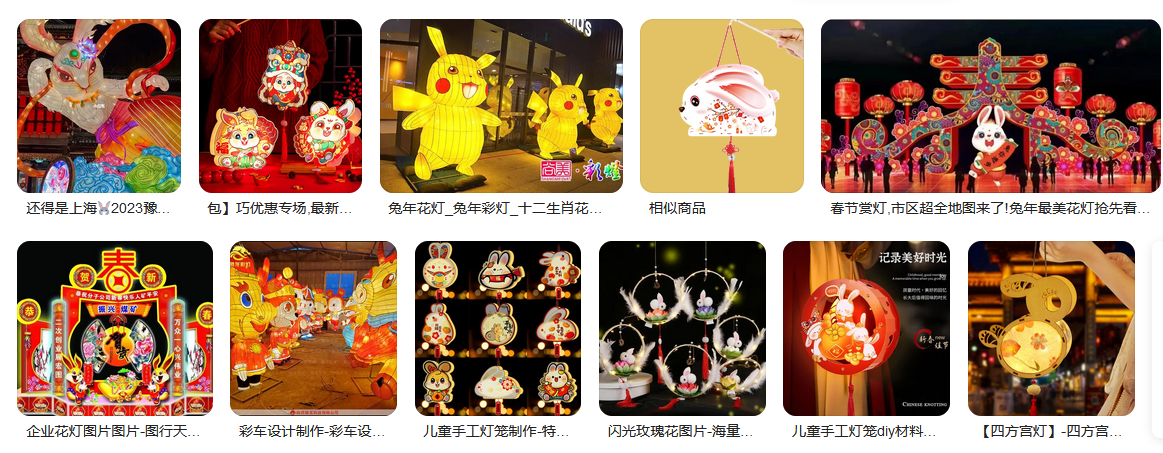Open the 彩车设计制作 image tile
Image resolution: width=1163 pixels, height=453 pixels.
tap(313, 328)
